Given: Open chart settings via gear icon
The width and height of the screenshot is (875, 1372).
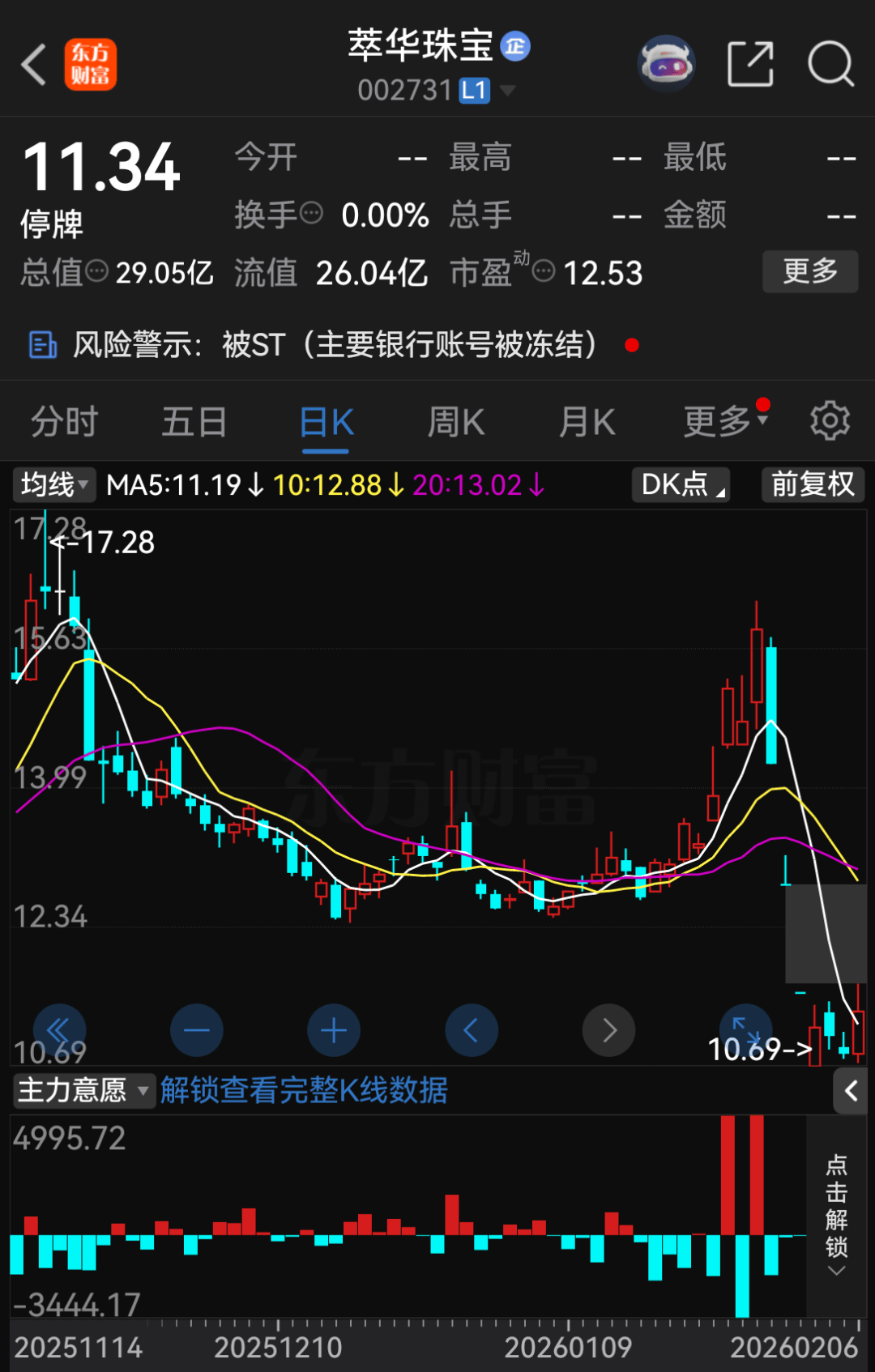Looking at the screenshot, I should click(830, 420).
